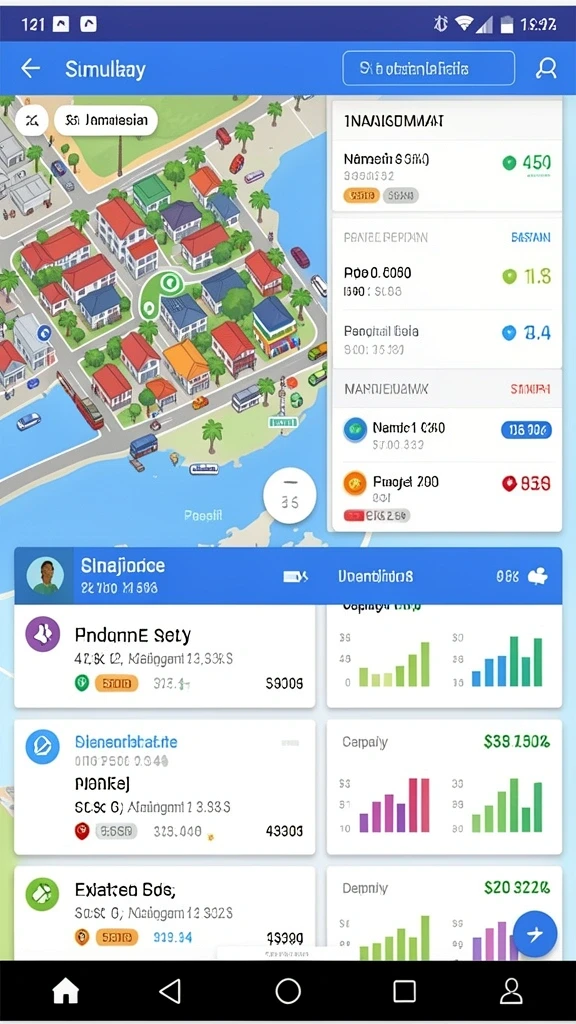
Task: Open recent apps with the square button
Action: point(404,991)
